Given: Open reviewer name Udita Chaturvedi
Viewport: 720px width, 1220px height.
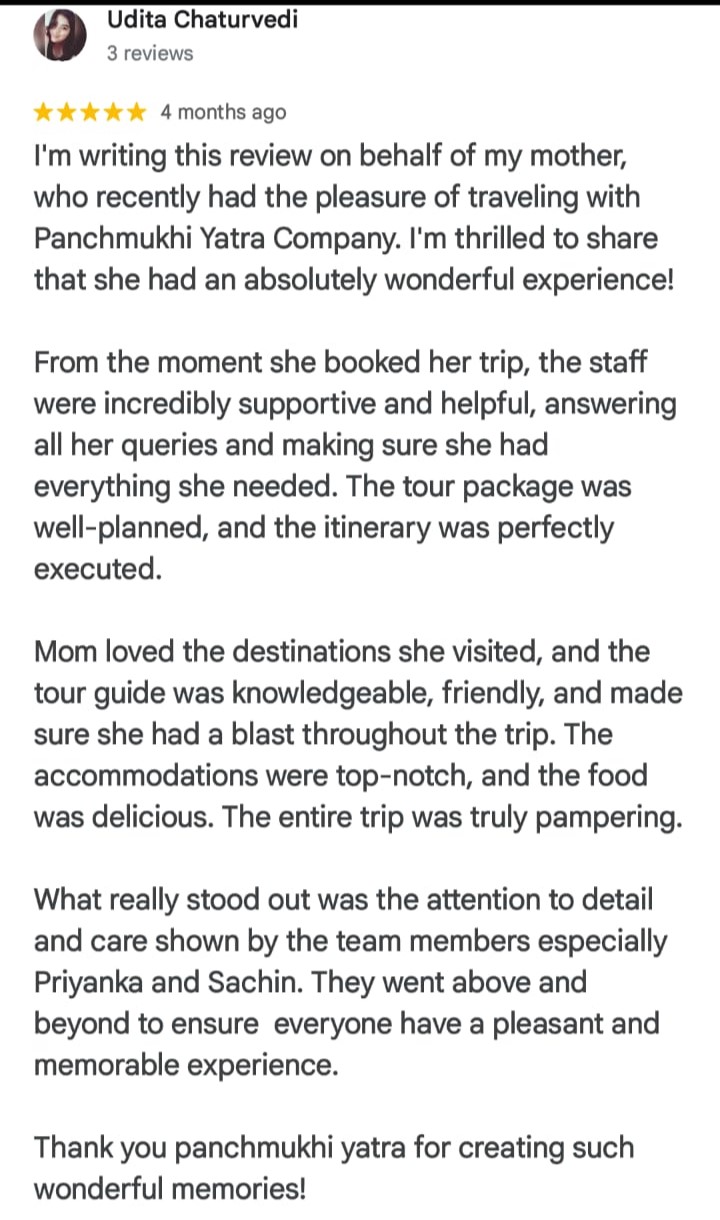Looking at the screenshot, I should pyautogui.click(x=202, y=19).
